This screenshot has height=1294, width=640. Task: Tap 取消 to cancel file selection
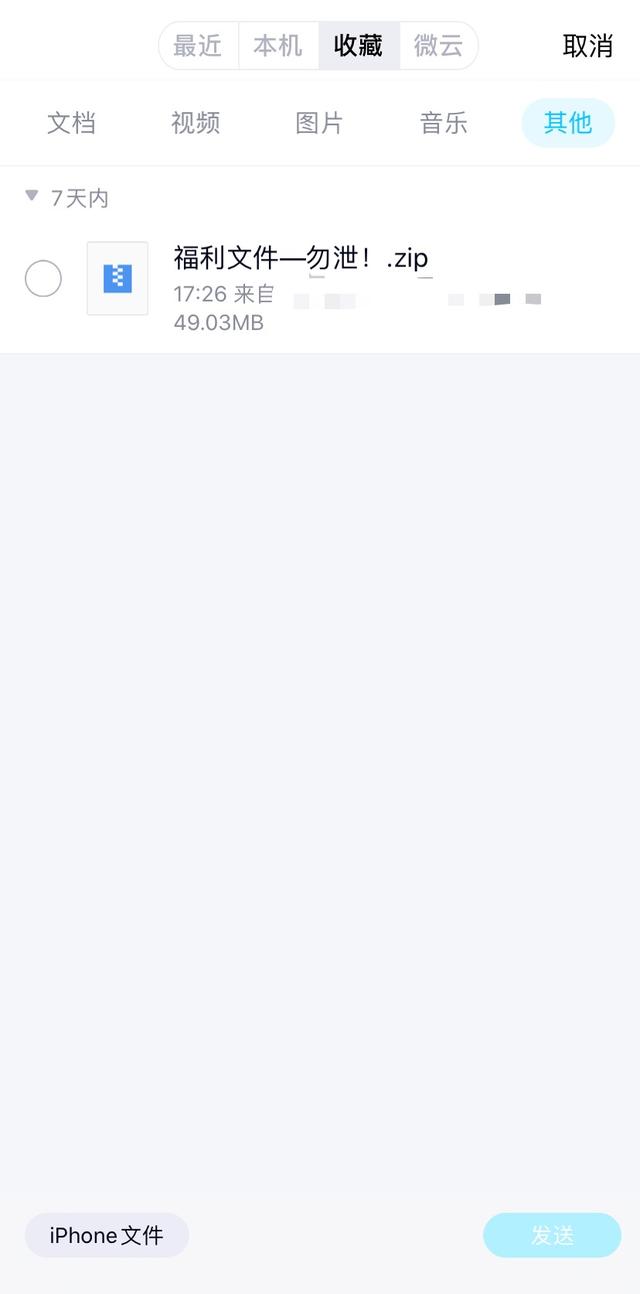point(587,46)
